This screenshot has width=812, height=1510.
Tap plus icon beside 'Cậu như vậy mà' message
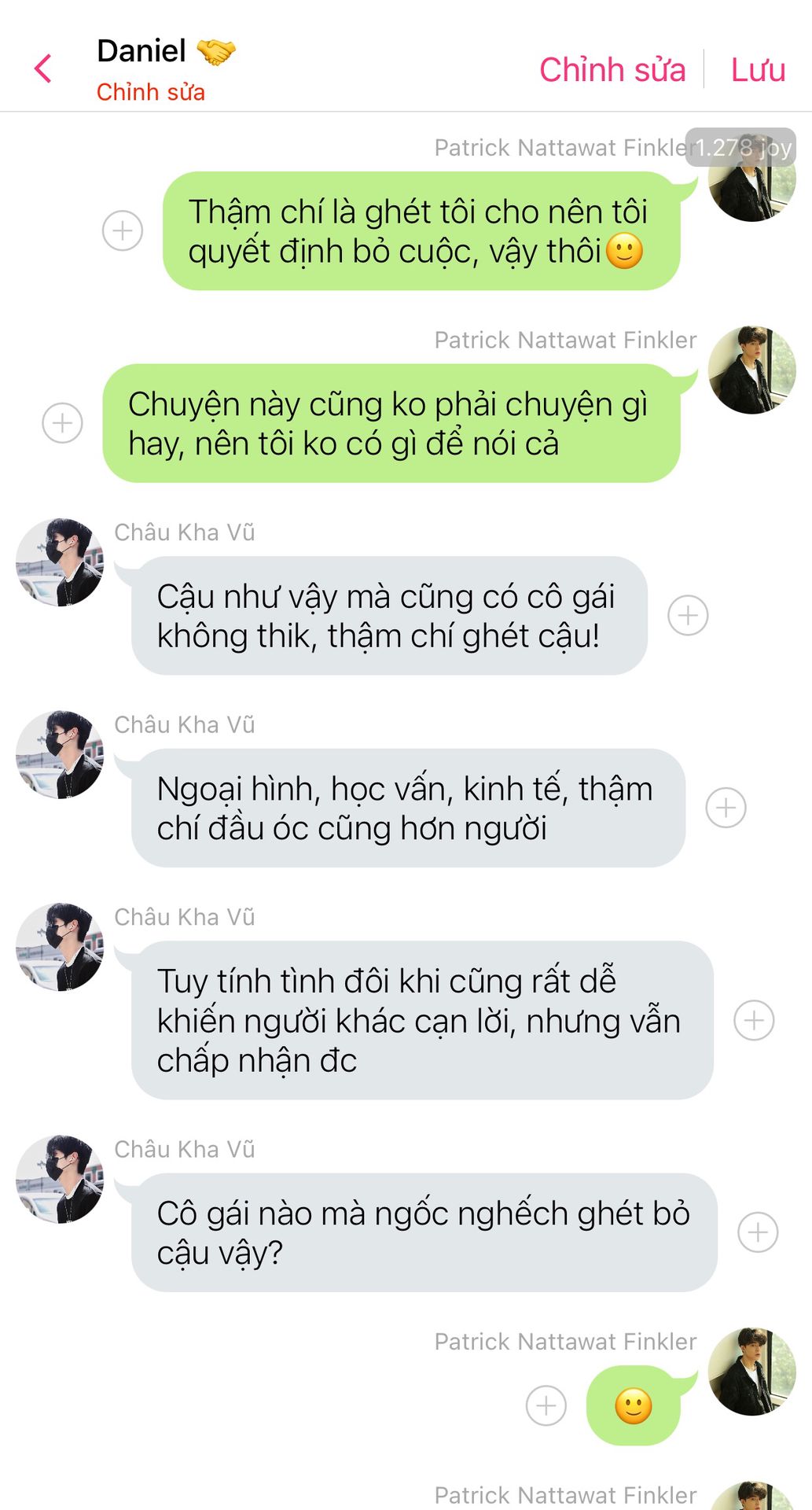[x=688, y=615]
